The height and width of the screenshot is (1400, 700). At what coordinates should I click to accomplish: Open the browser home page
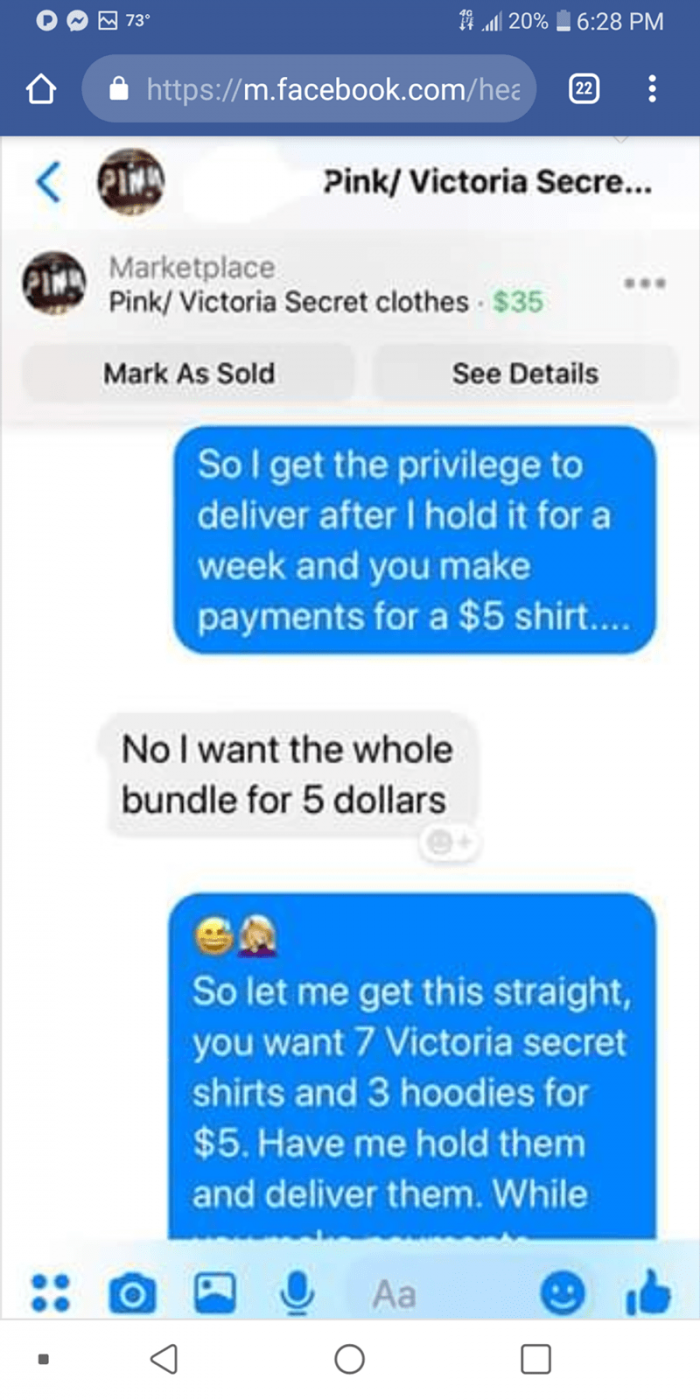coord(38,91)
